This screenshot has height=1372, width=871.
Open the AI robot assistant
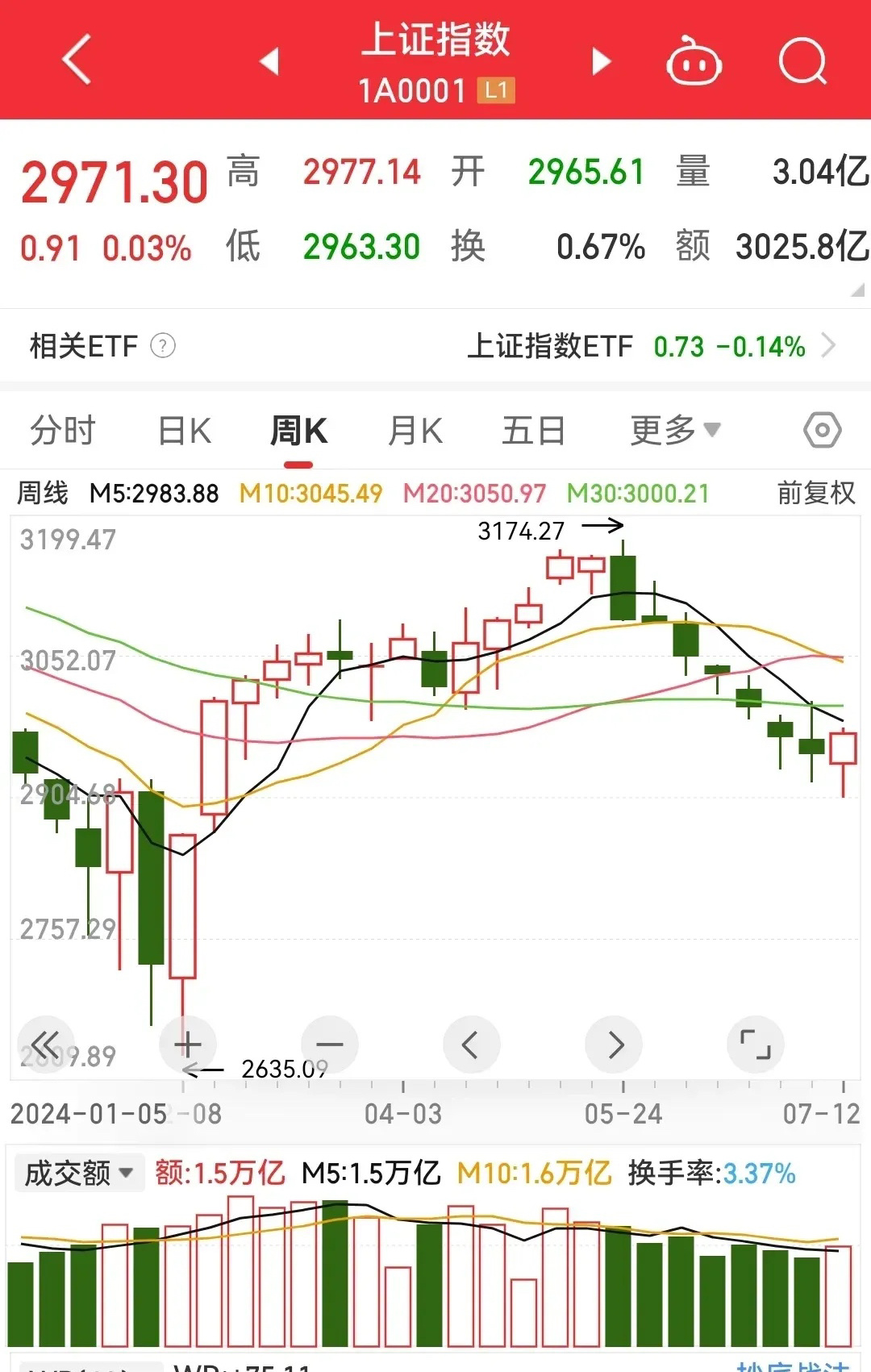[x=695, y=60]
